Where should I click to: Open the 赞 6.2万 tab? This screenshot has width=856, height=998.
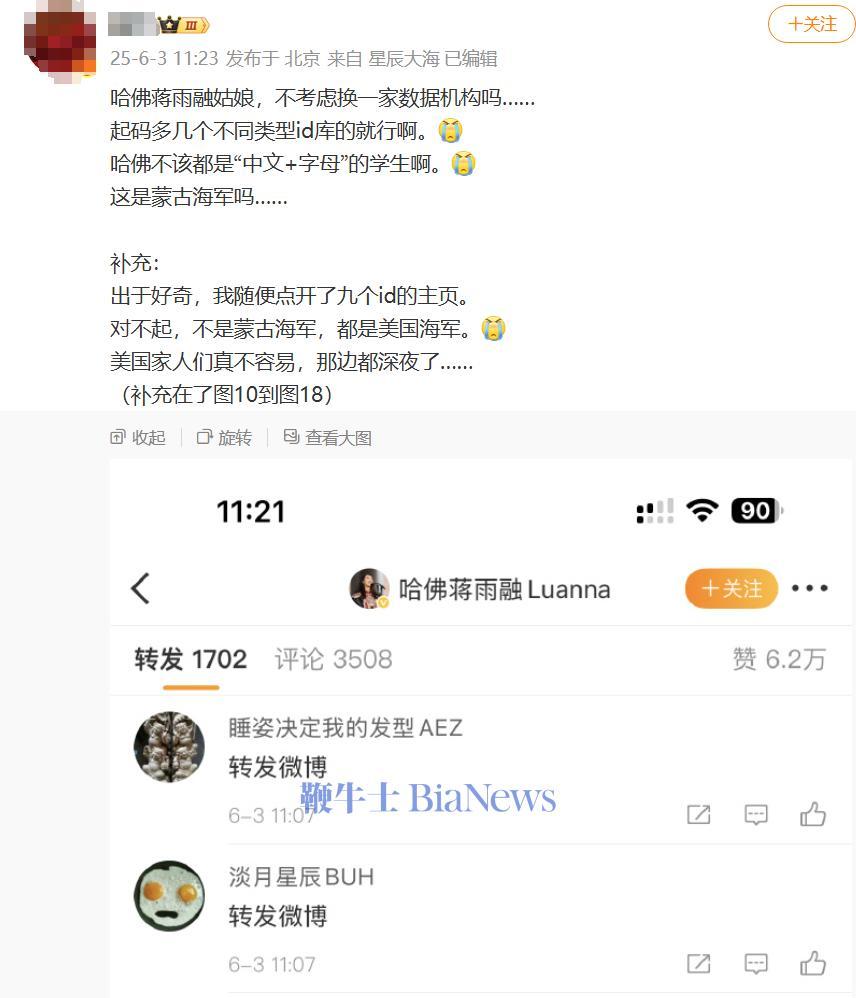[779, 660]
